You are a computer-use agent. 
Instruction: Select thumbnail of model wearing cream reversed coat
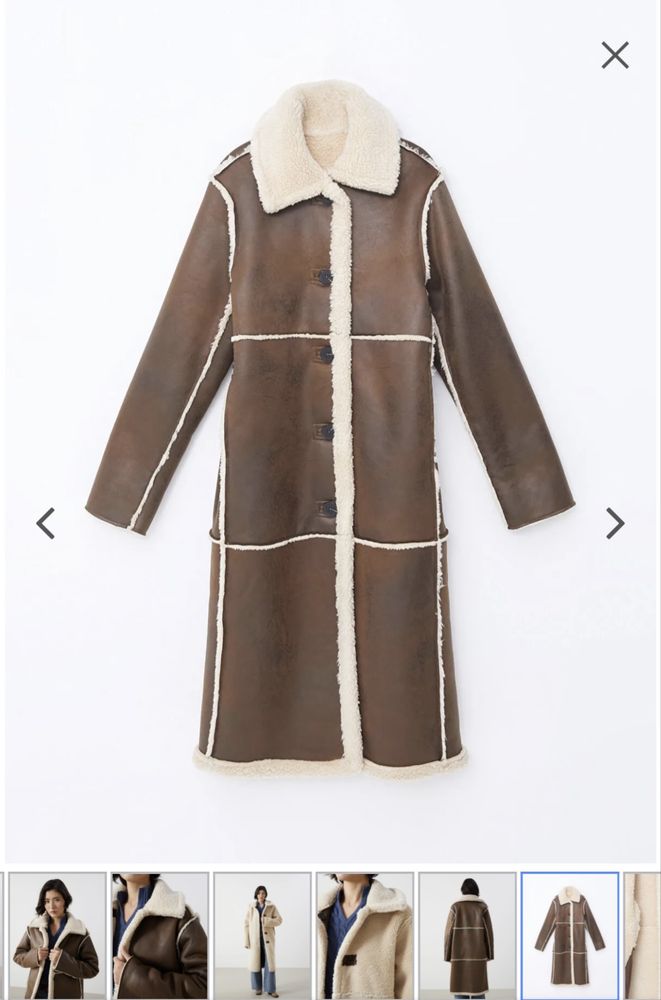(x=262, y=935)
